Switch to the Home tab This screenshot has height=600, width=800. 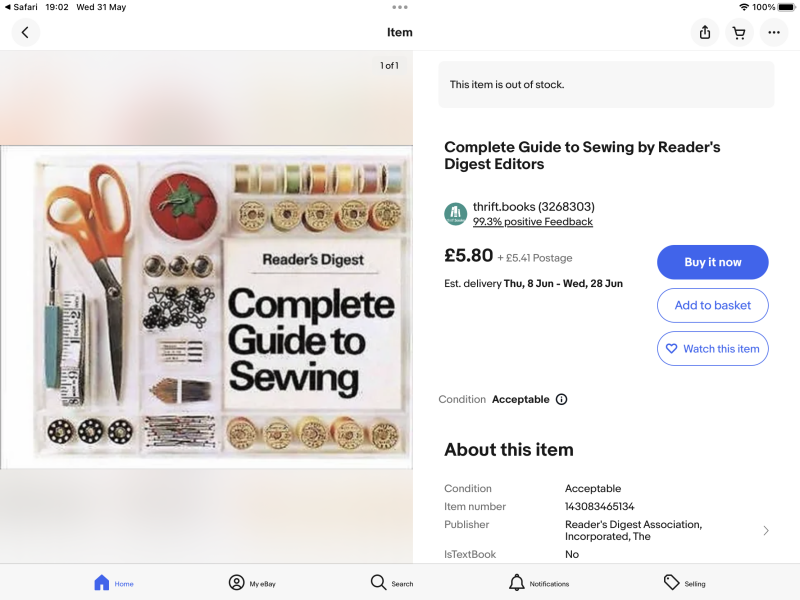click(112, 582)
